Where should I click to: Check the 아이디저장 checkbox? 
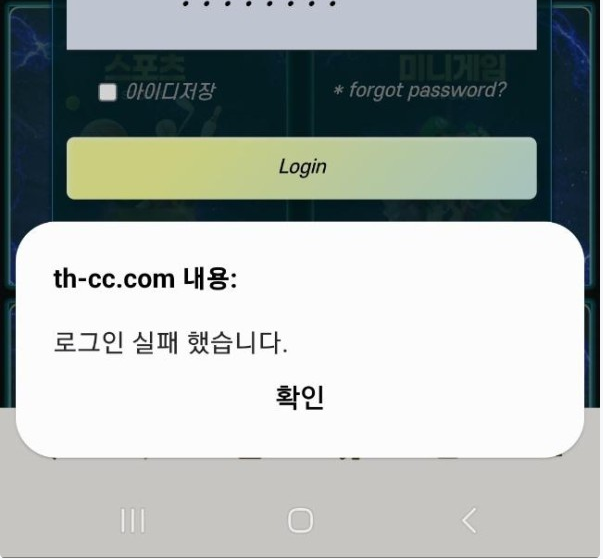[108, 93]
